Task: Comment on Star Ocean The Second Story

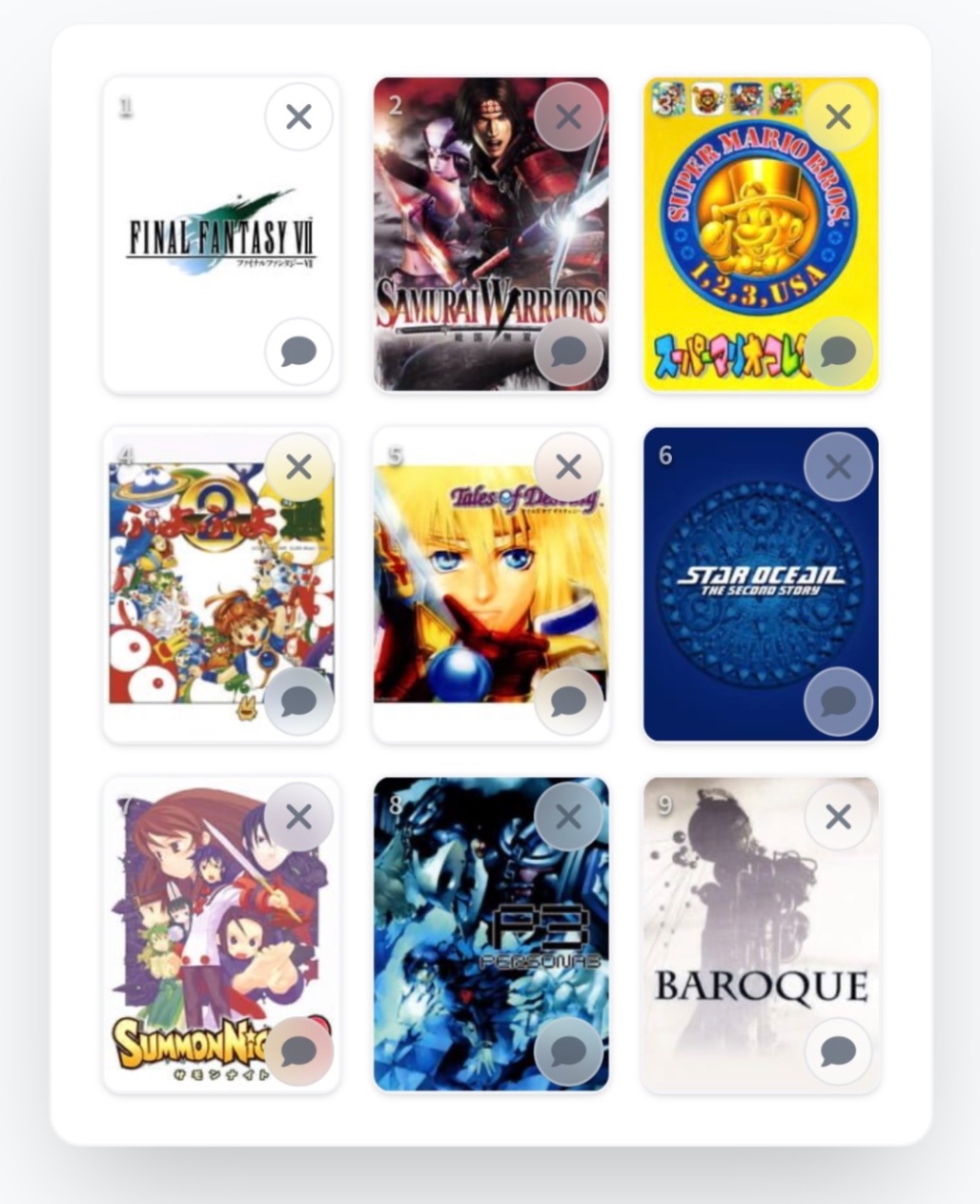Action: pyautogui.click(x=838, y=701)
